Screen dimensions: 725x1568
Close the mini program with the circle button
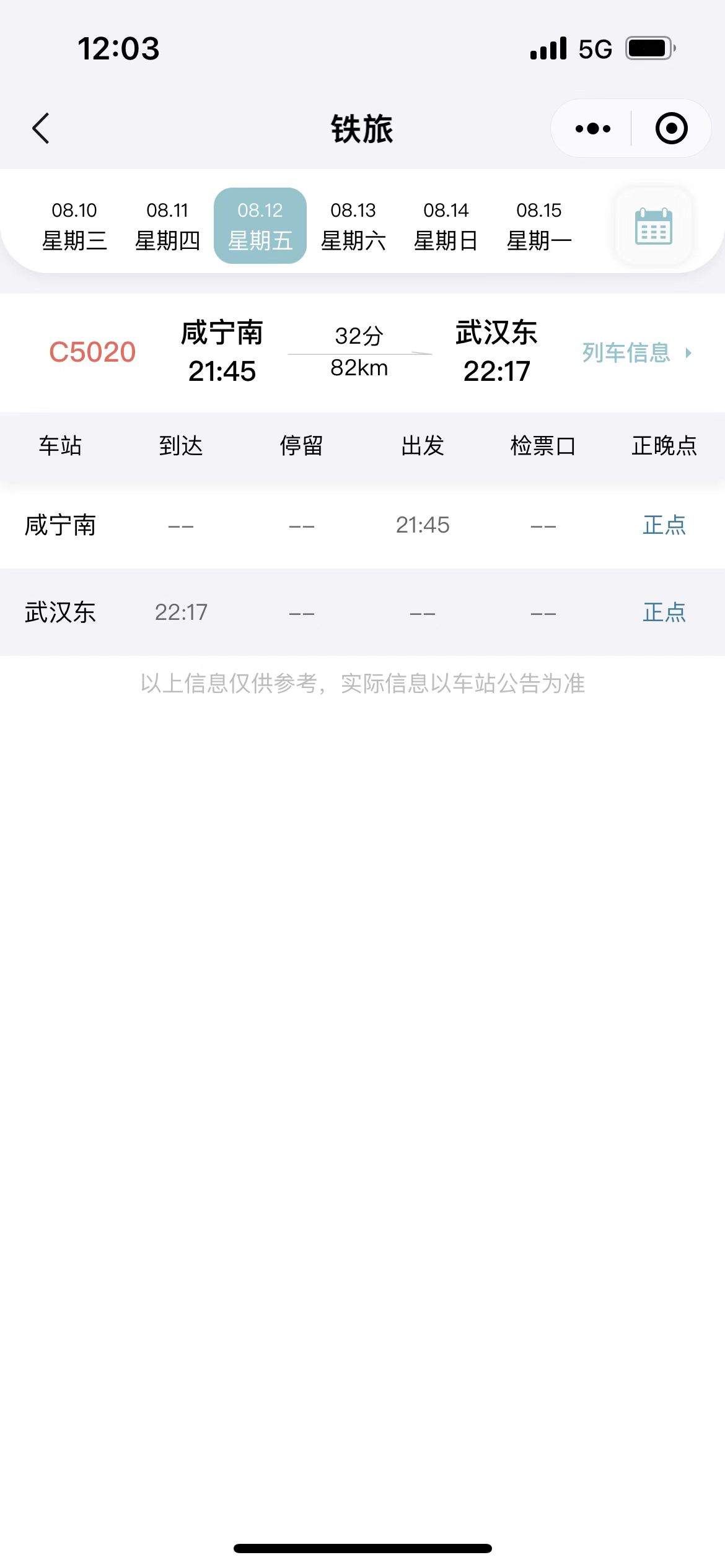[672, 129]
